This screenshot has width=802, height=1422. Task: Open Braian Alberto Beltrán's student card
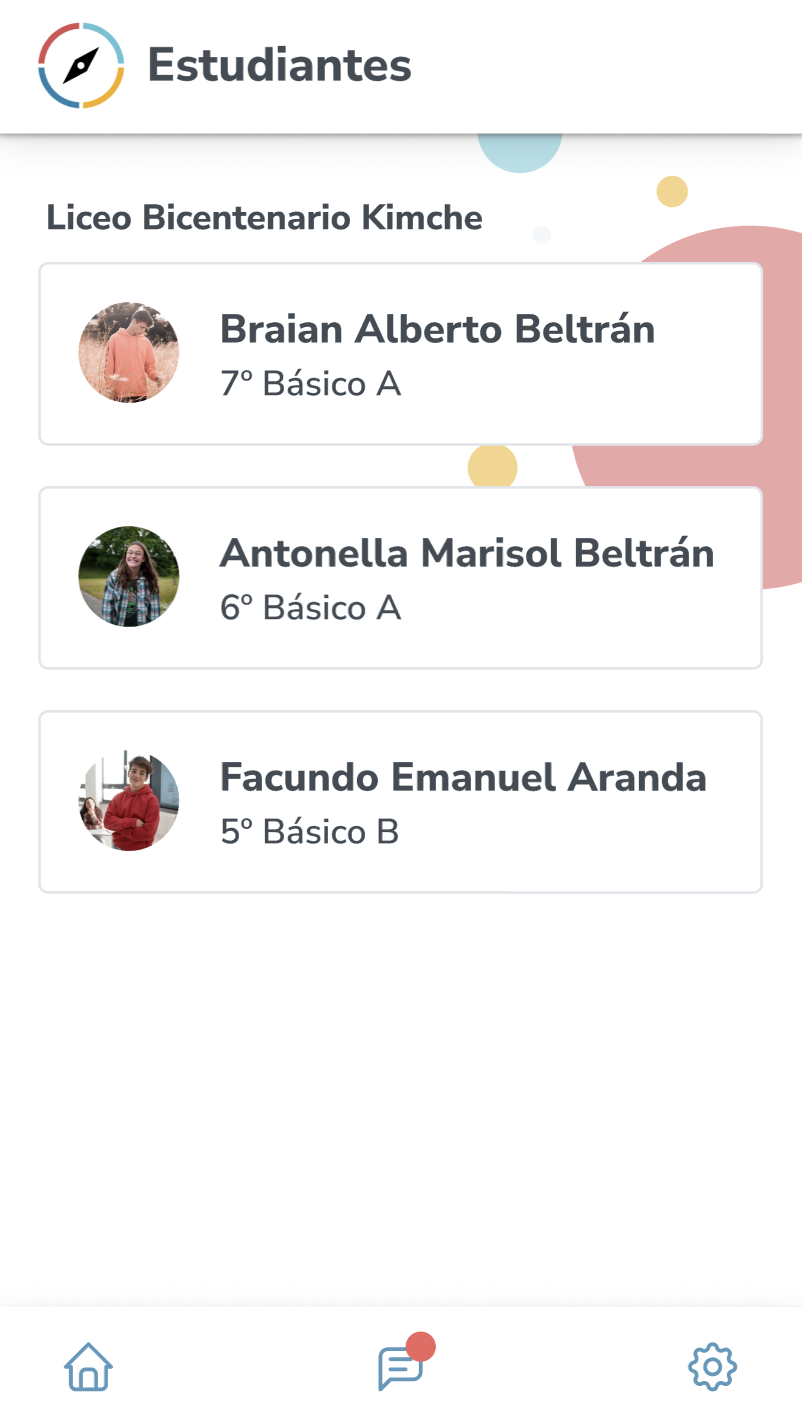tap(400, 354)
